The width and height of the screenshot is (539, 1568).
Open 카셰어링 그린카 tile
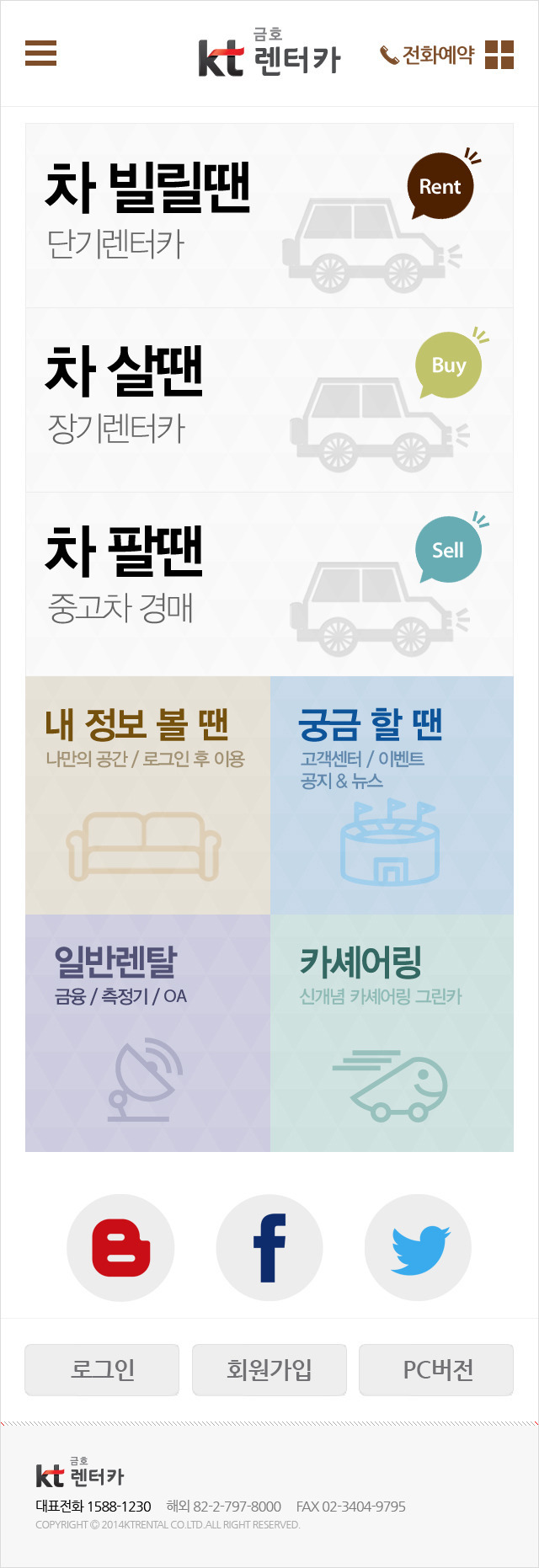click(392, 1032)
